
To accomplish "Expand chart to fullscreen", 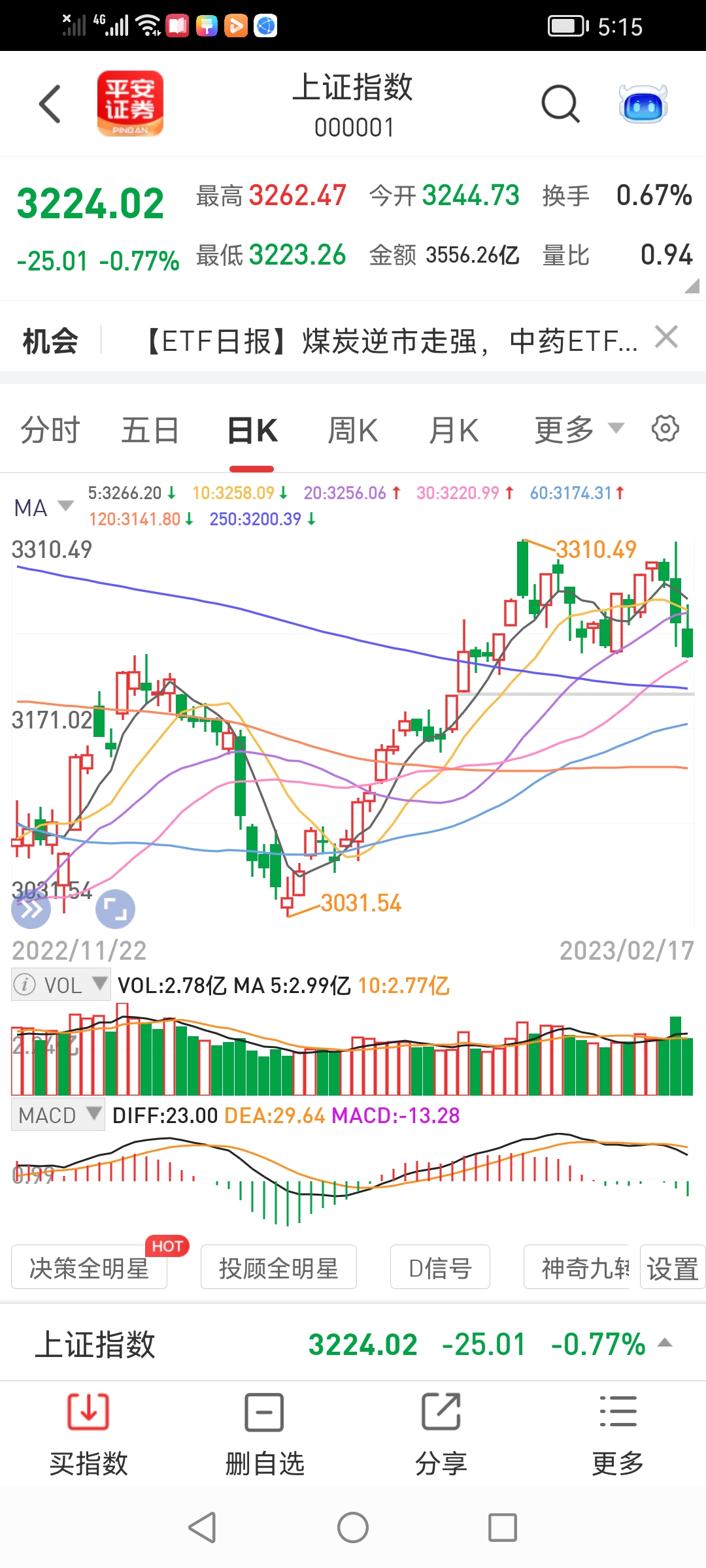I will coord(116,909).
